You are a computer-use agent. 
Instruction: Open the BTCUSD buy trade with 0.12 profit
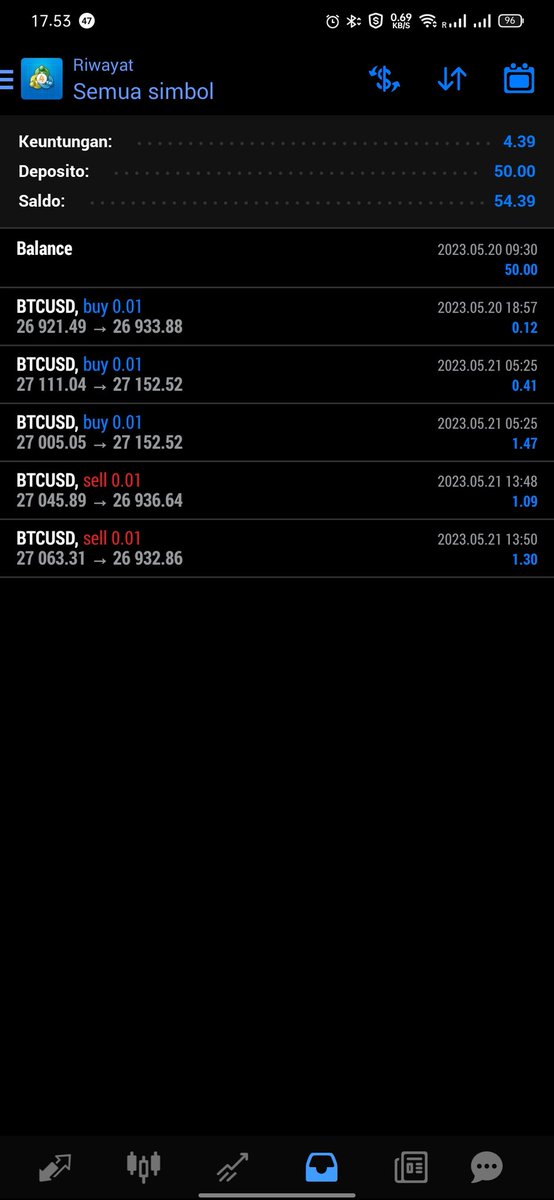(x=277, y=317)
